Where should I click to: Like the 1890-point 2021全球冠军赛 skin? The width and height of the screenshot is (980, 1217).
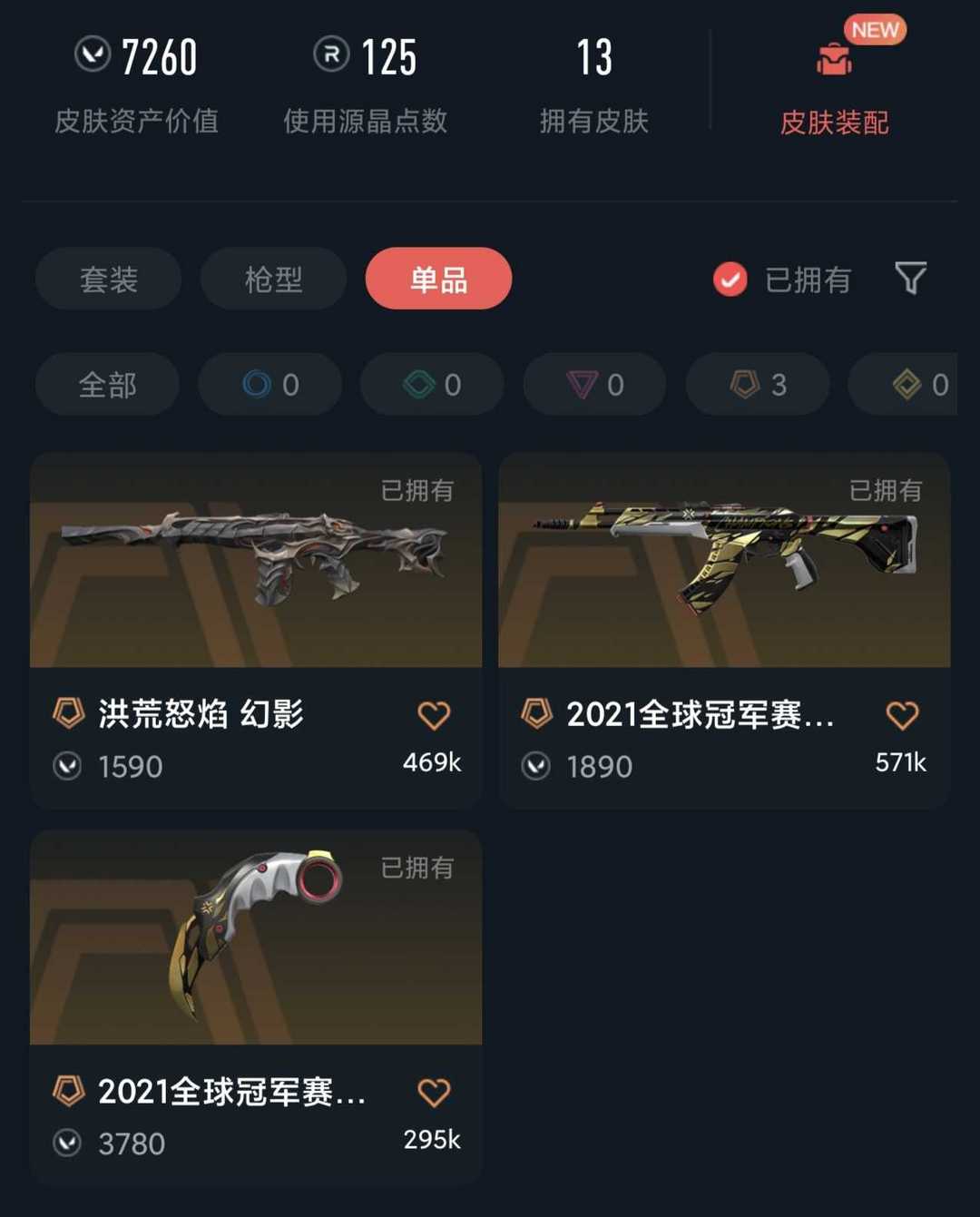pyautogui.click(x=902, y=716)
